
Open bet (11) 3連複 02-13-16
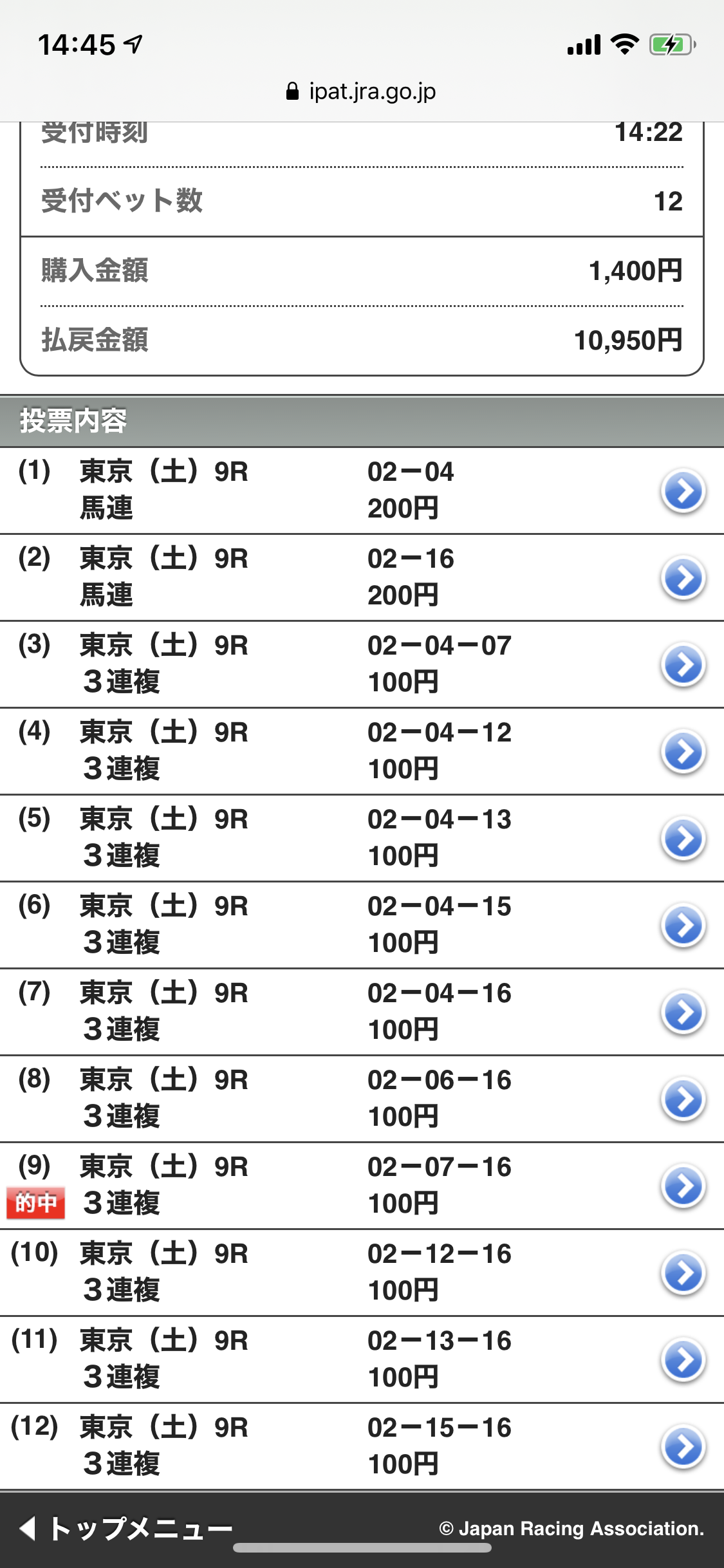tap(683, 1360)
